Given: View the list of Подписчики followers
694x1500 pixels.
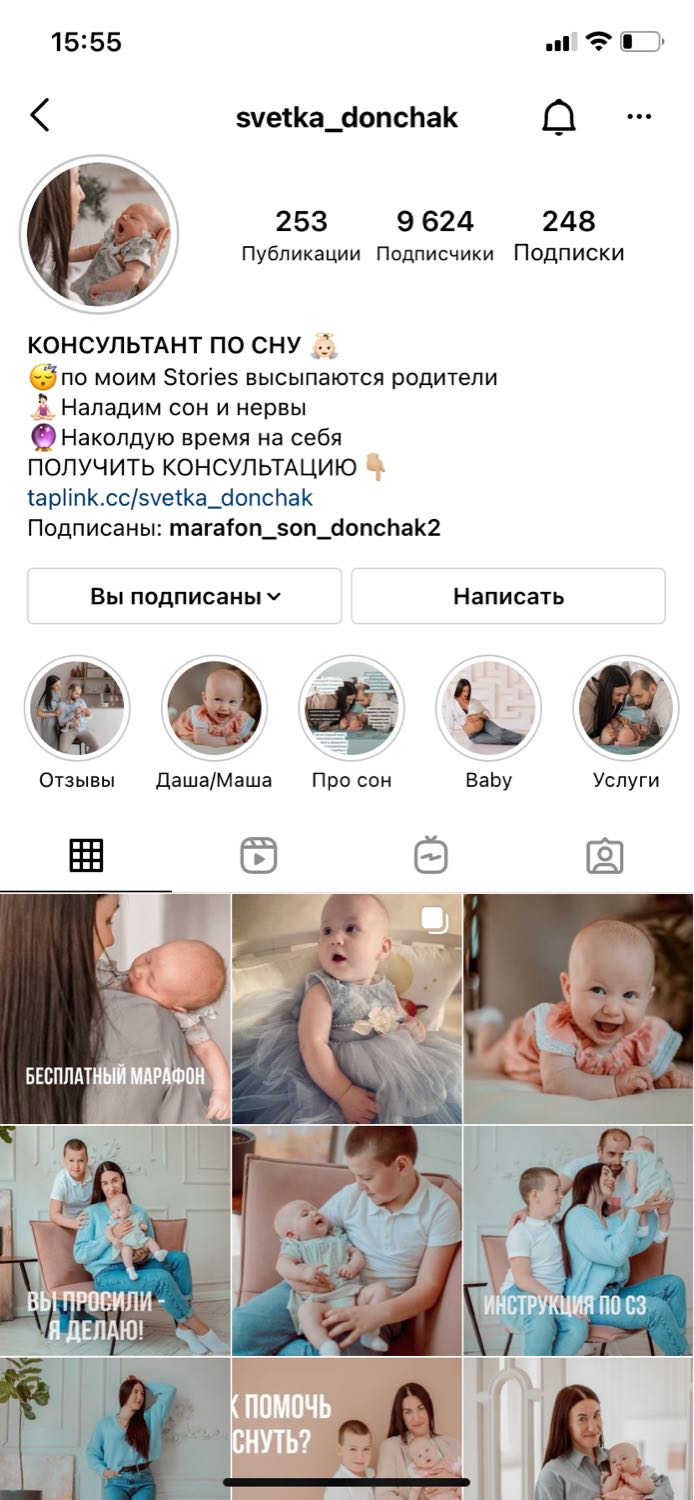Looking at the screenshot, I should click(435, 236).
